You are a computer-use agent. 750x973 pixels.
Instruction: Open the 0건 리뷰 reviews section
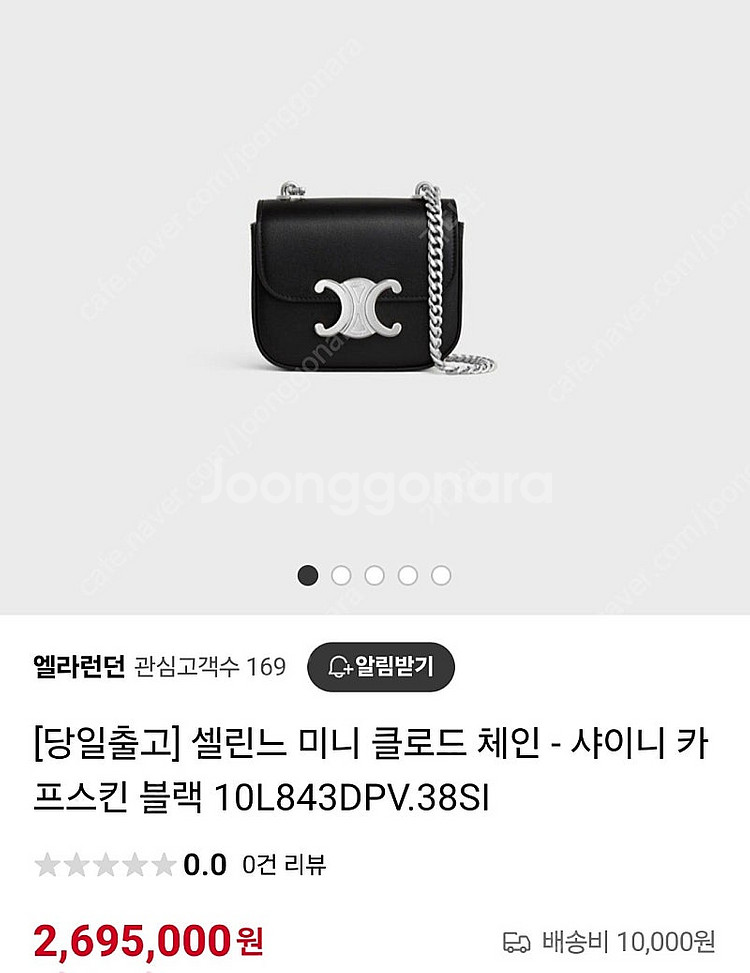(x=284, y=865)
